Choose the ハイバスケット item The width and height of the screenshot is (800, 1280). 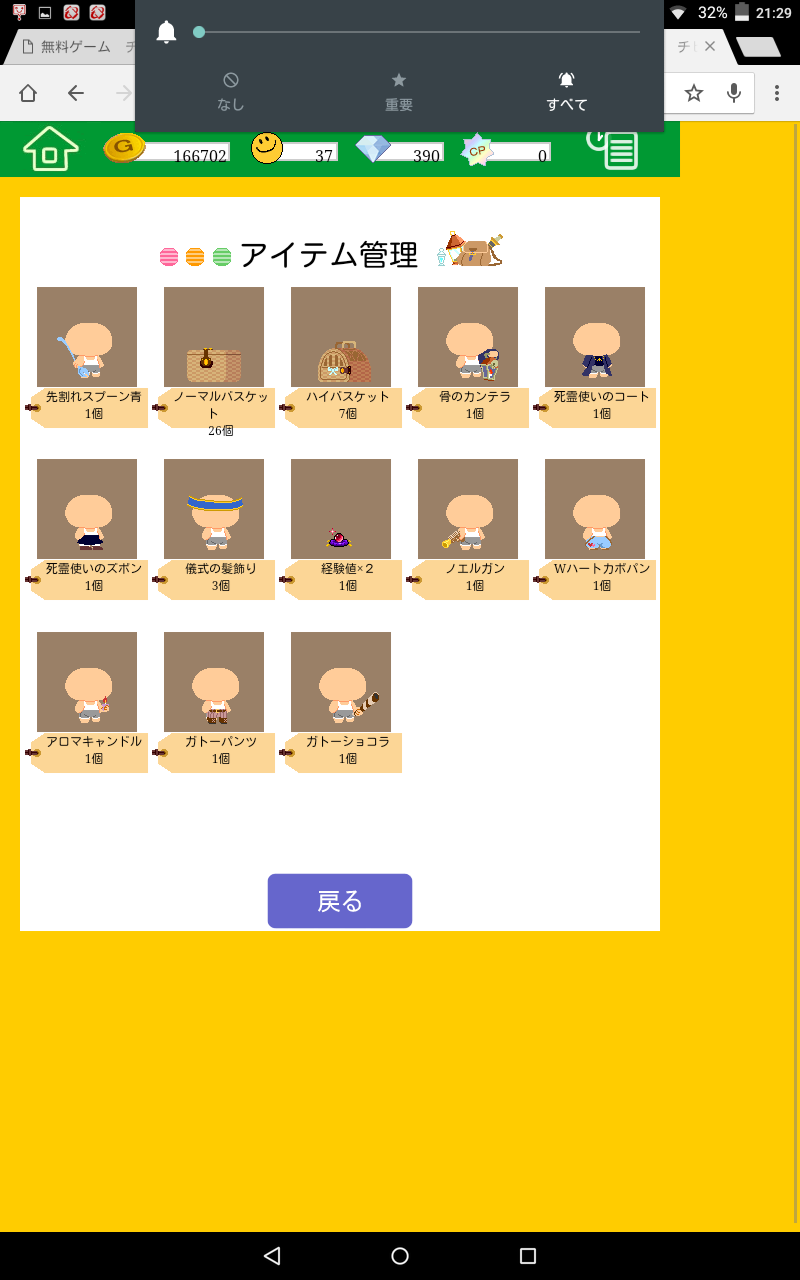pos(341,338)
